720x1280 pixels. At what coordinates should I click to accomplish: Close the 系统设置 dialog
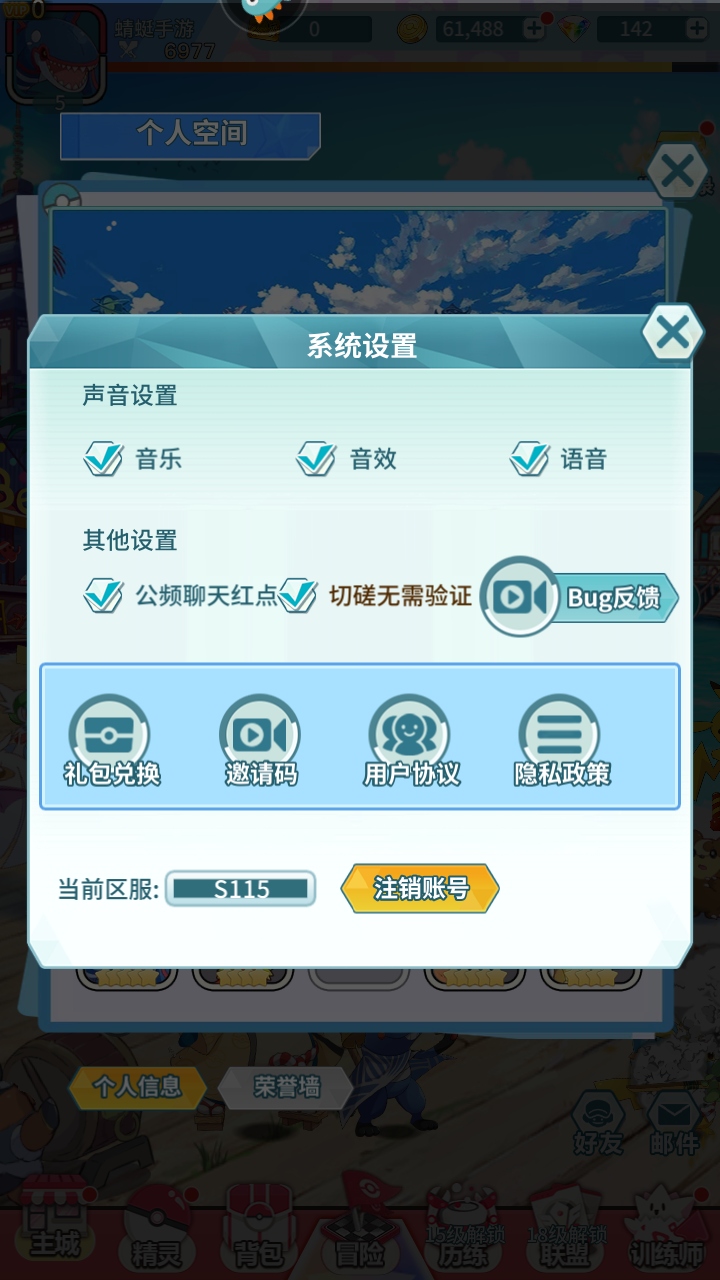(x=672, y=334)
